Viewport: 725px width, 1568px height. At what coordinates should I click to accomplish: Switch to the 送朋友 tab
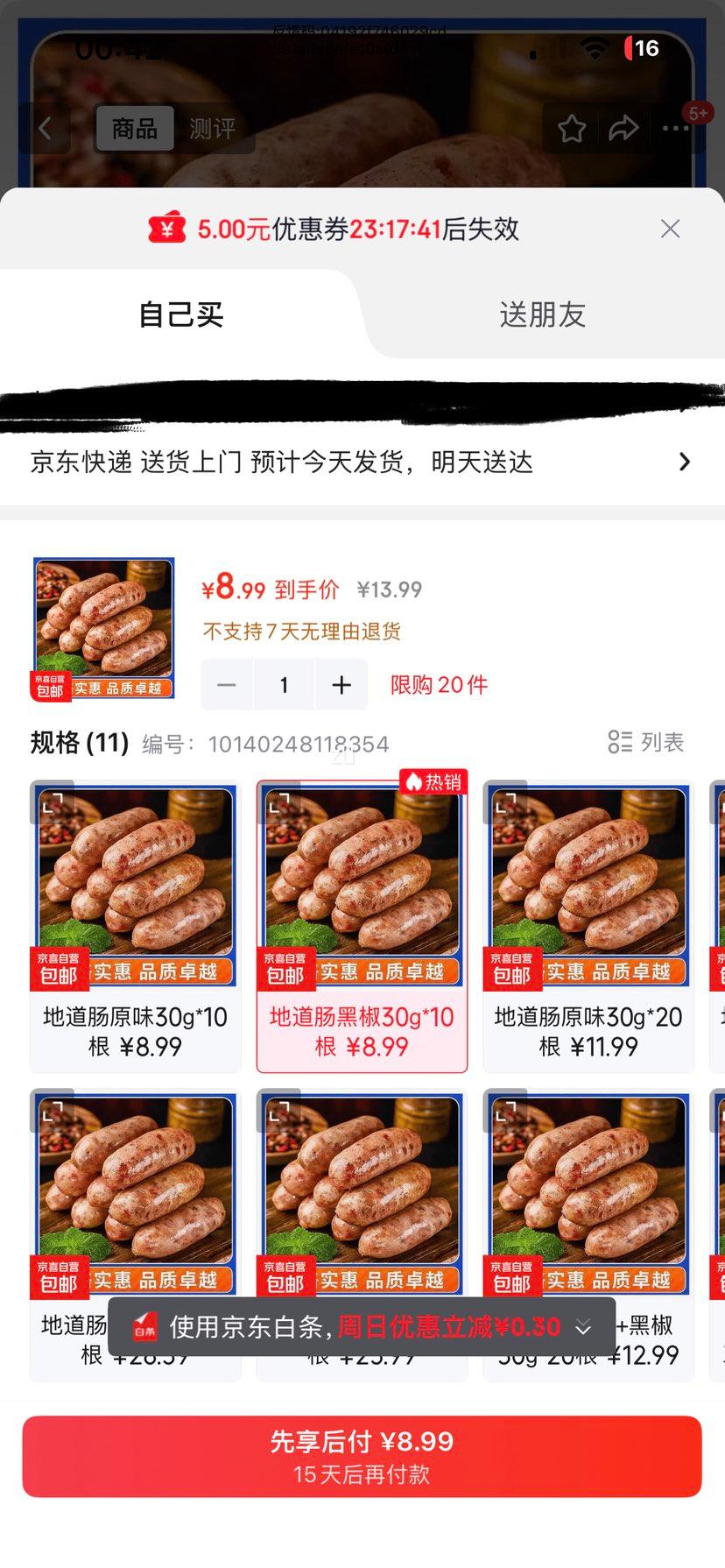pyautogui.click(x=541, y=314)
